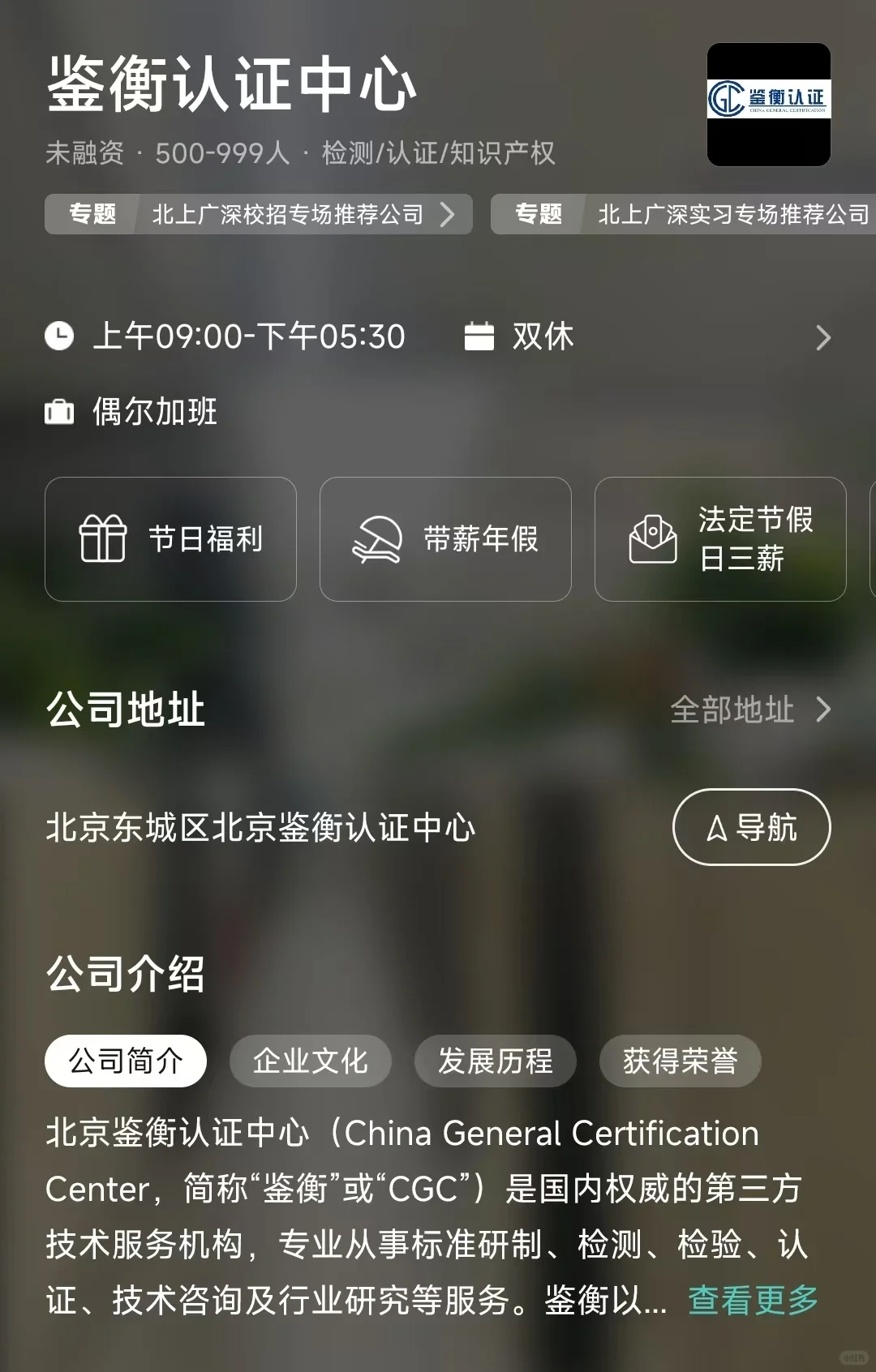The image size is (876, 1372).
Task: Switch to 获得荣誉 tab
Action: pos(681,1061)
